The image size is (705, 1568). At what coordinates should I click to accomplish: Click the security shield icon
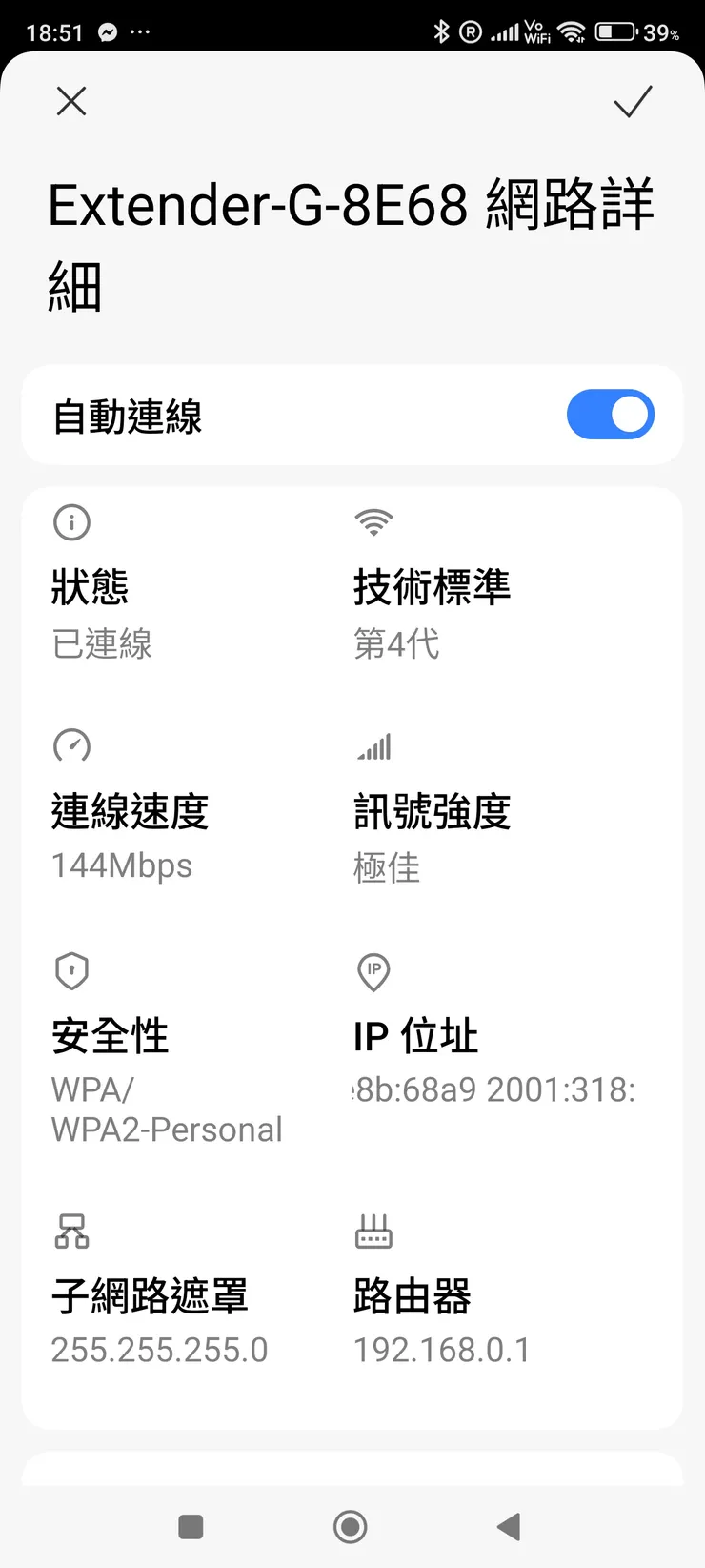click(x=71, y=970)
